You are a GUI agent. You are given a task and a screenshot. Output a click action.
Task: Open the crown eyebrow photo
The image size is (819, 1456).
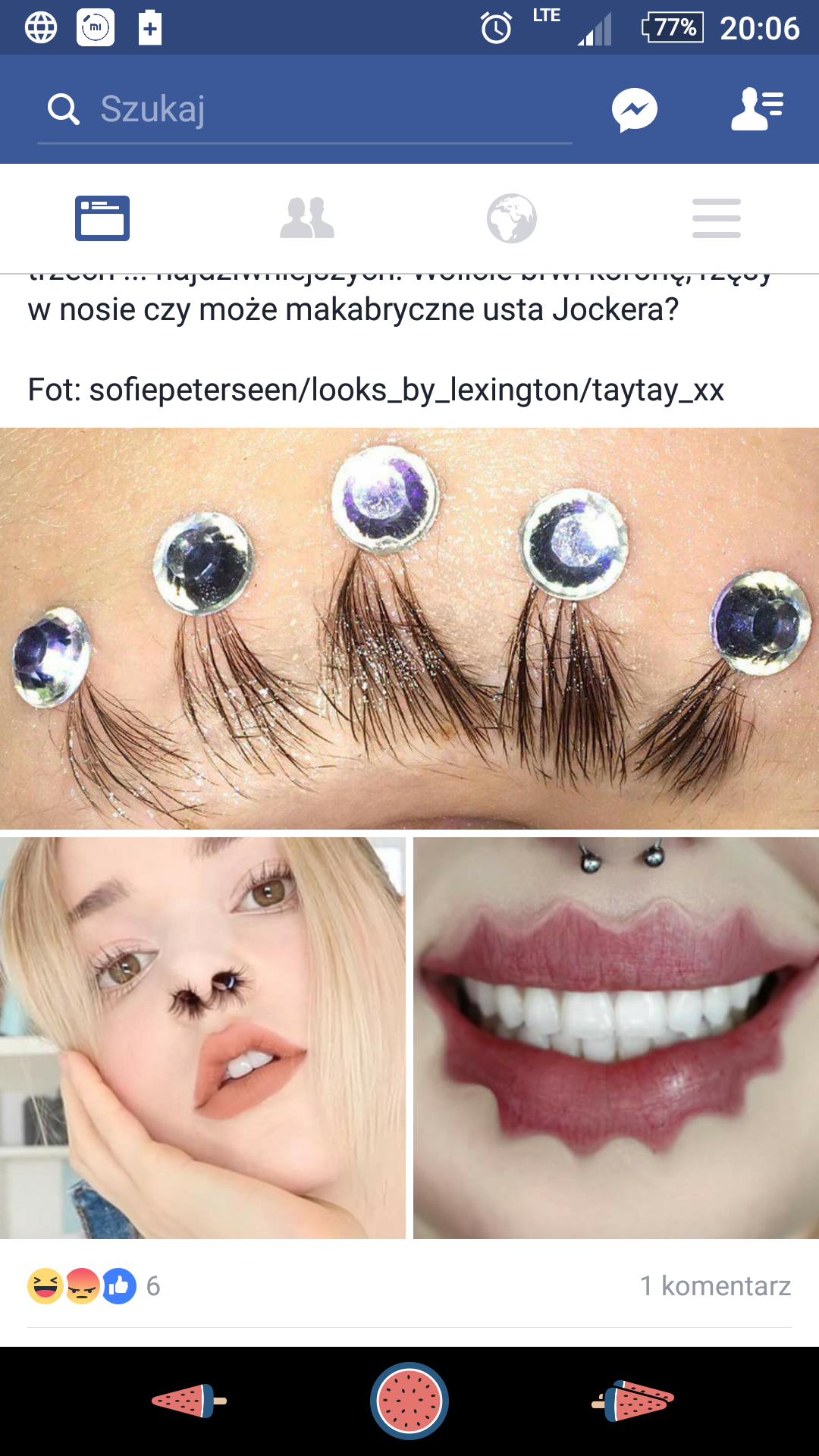click(409, 628)
